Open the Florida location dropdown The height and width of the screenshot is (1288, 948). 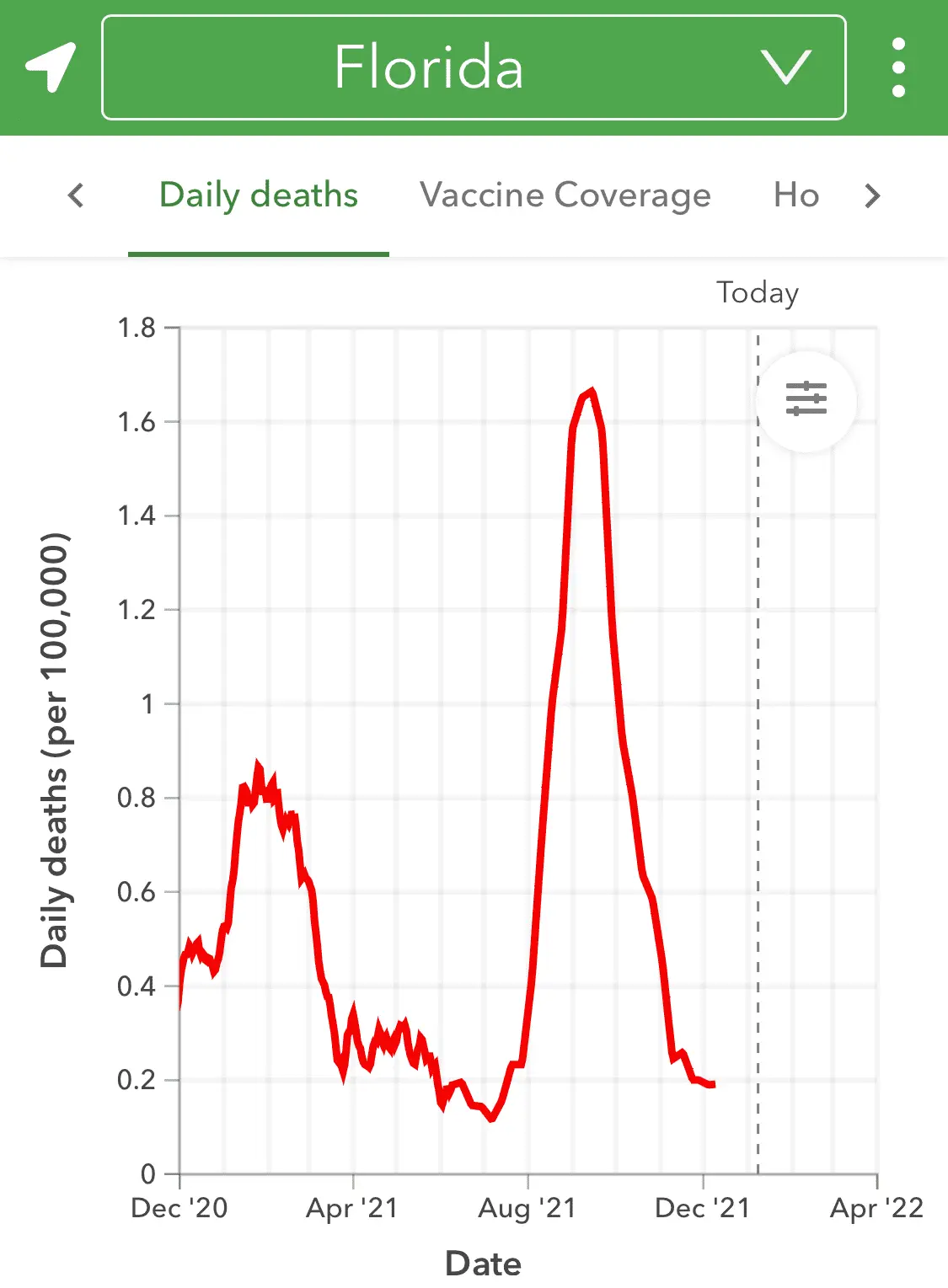click(x=474, y=67)
